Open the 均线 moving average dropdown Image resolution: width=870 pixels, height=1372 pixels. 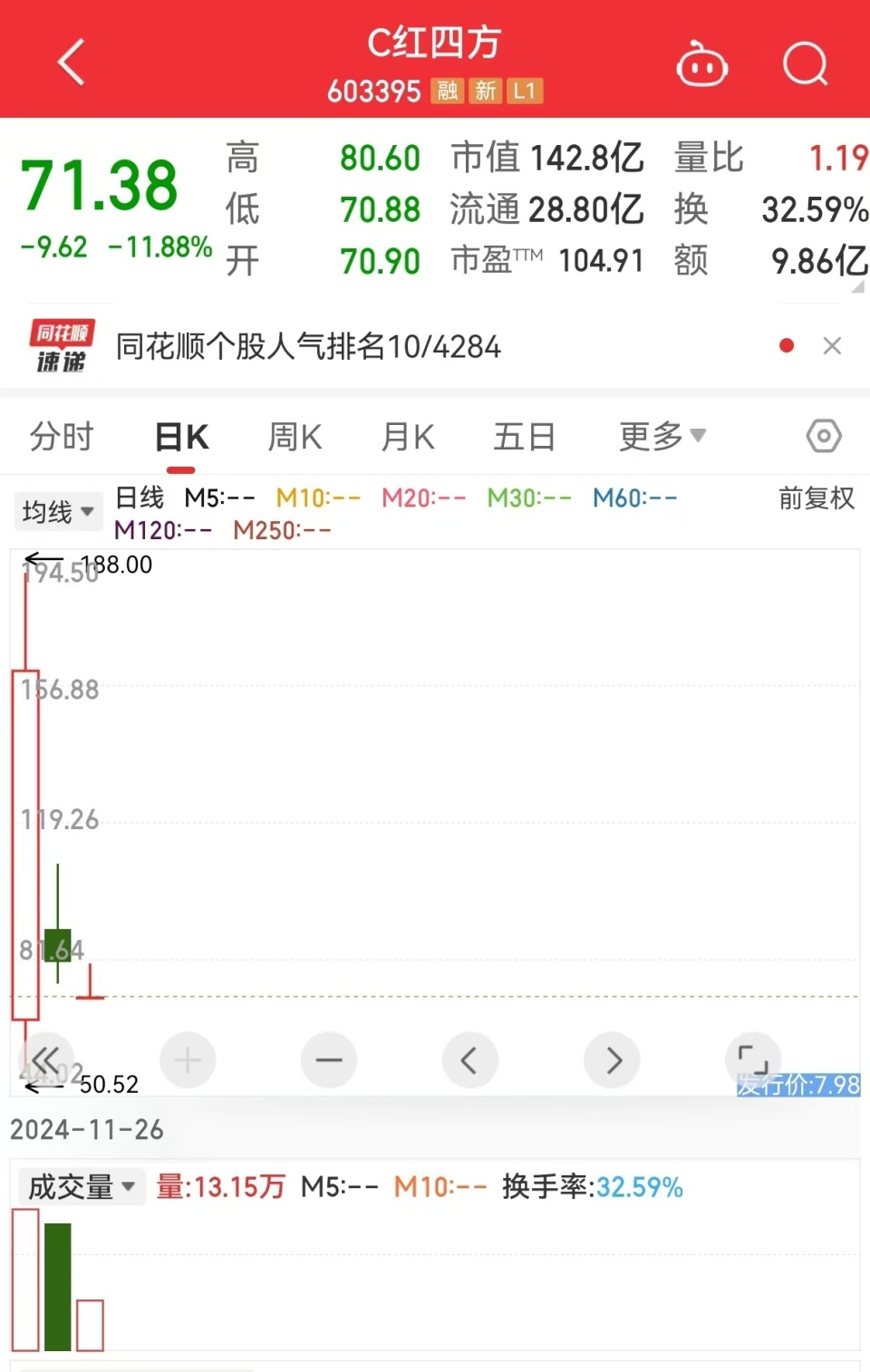[x=58, y=512]
